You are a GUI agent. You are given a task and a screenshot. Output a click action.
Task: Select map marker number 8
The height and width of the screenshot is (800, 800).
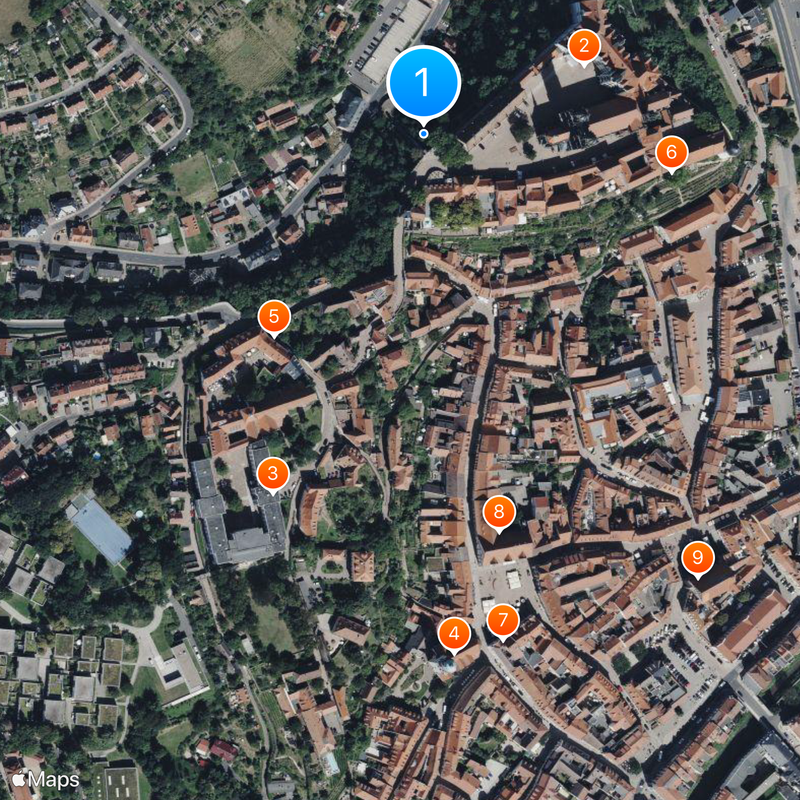pyautogui.click(x=498, y=513)
